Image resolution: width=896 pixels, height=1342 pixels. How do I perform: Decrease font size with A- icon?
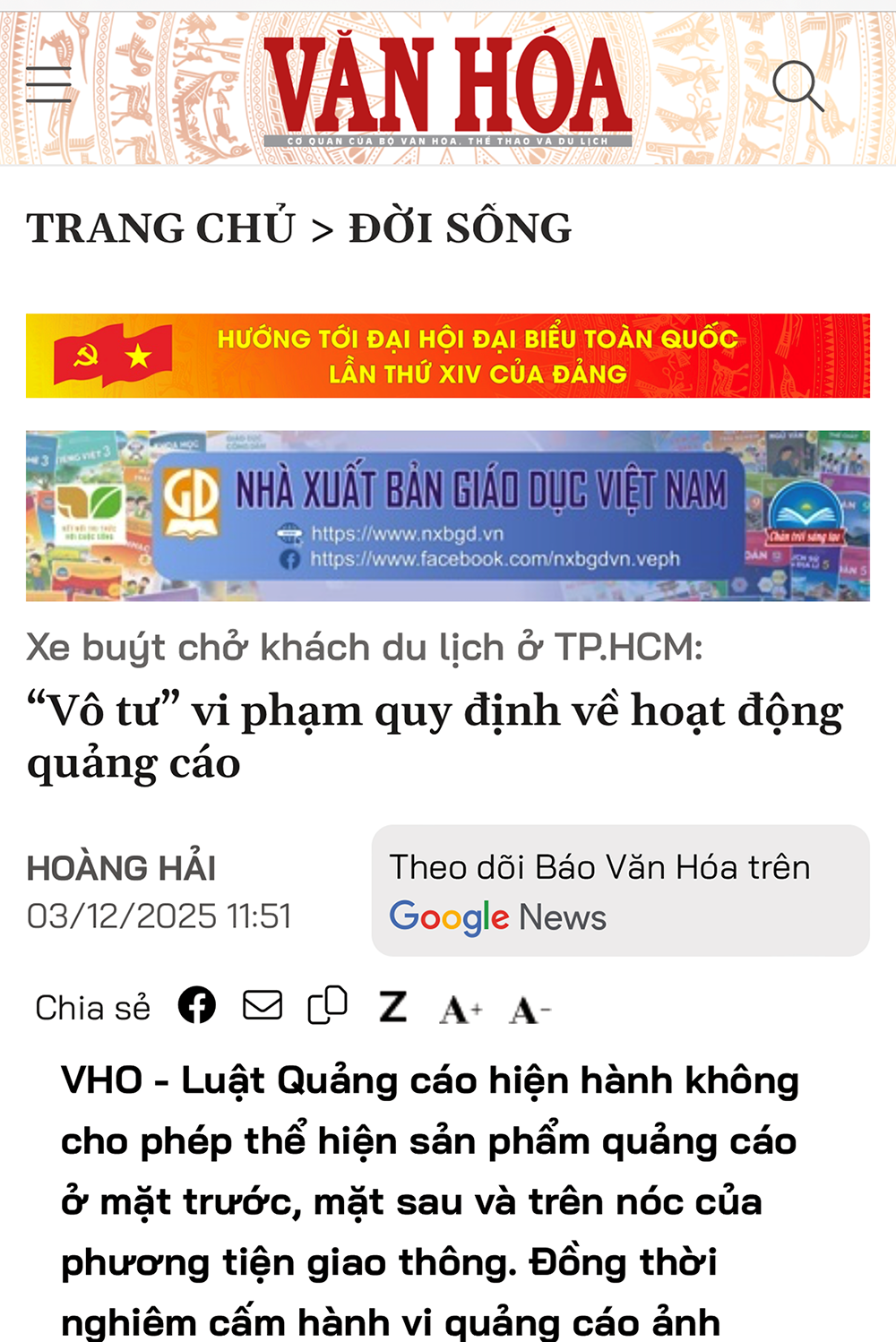coord(527,1008)
